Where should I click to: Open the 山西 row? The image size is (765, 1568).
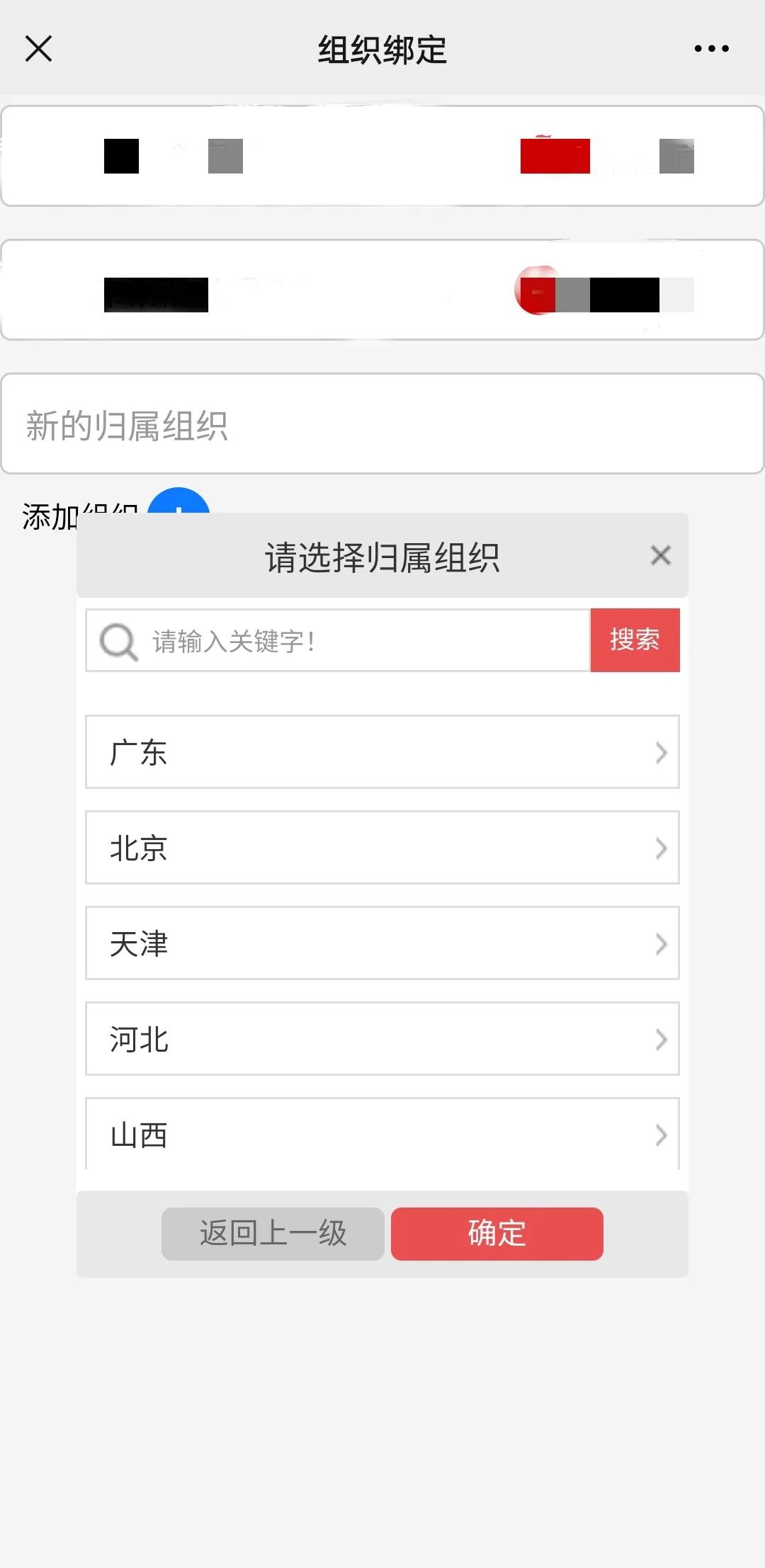click(382, 1134)
